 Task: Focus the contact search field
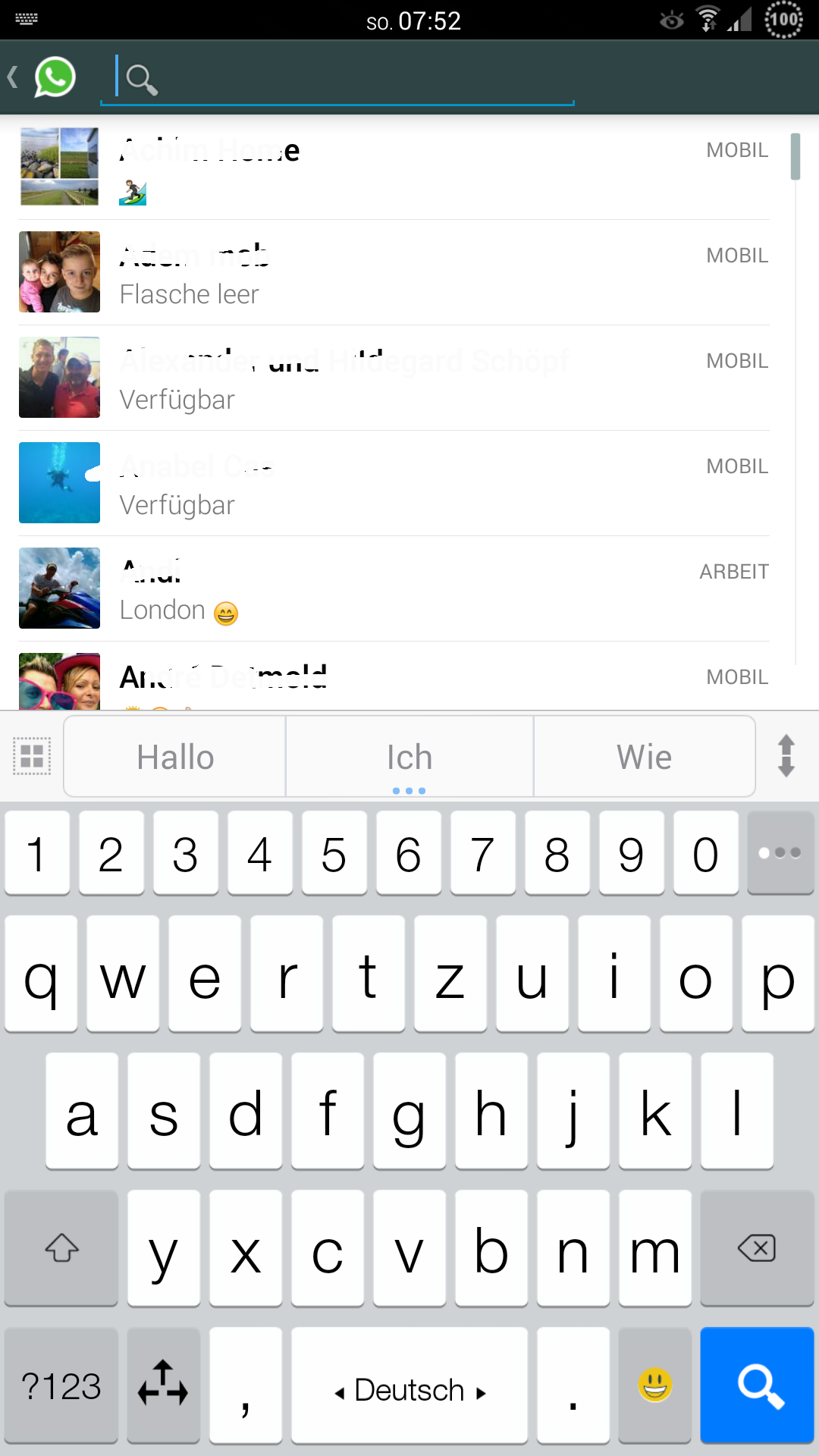click(337, 79)
